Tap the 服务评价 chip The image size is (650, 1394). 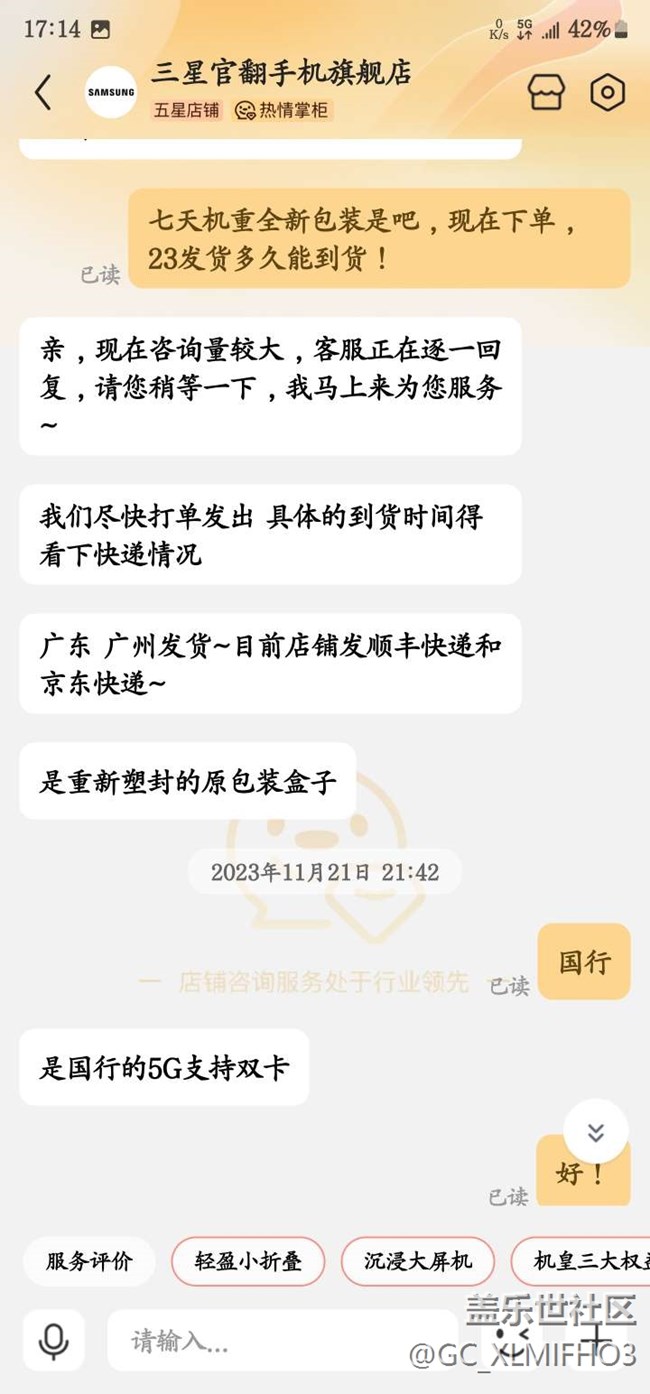pyautogui.click(x=88, y=1261)
